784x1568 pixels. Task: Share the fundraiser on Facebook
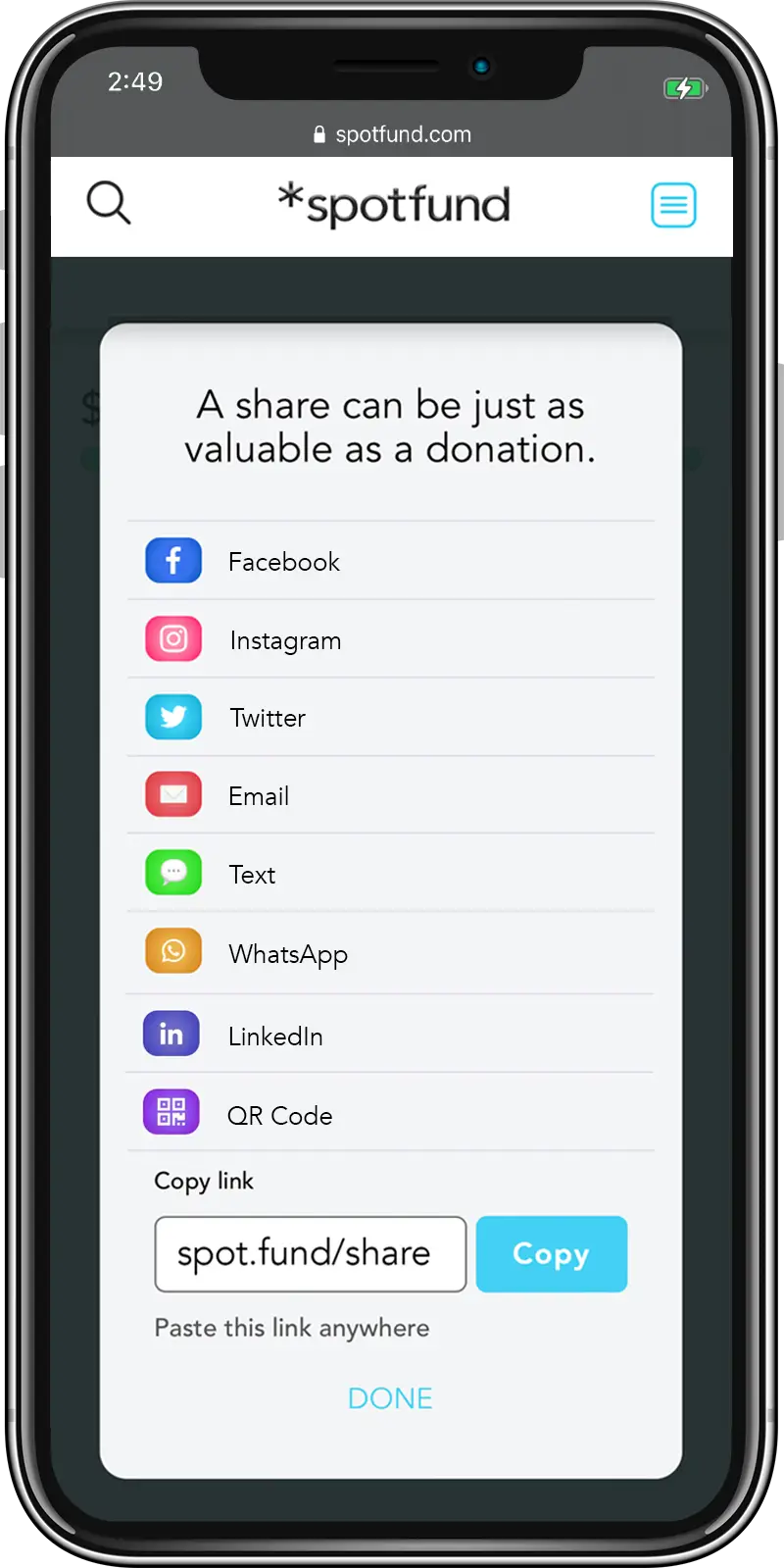[284, 562]
